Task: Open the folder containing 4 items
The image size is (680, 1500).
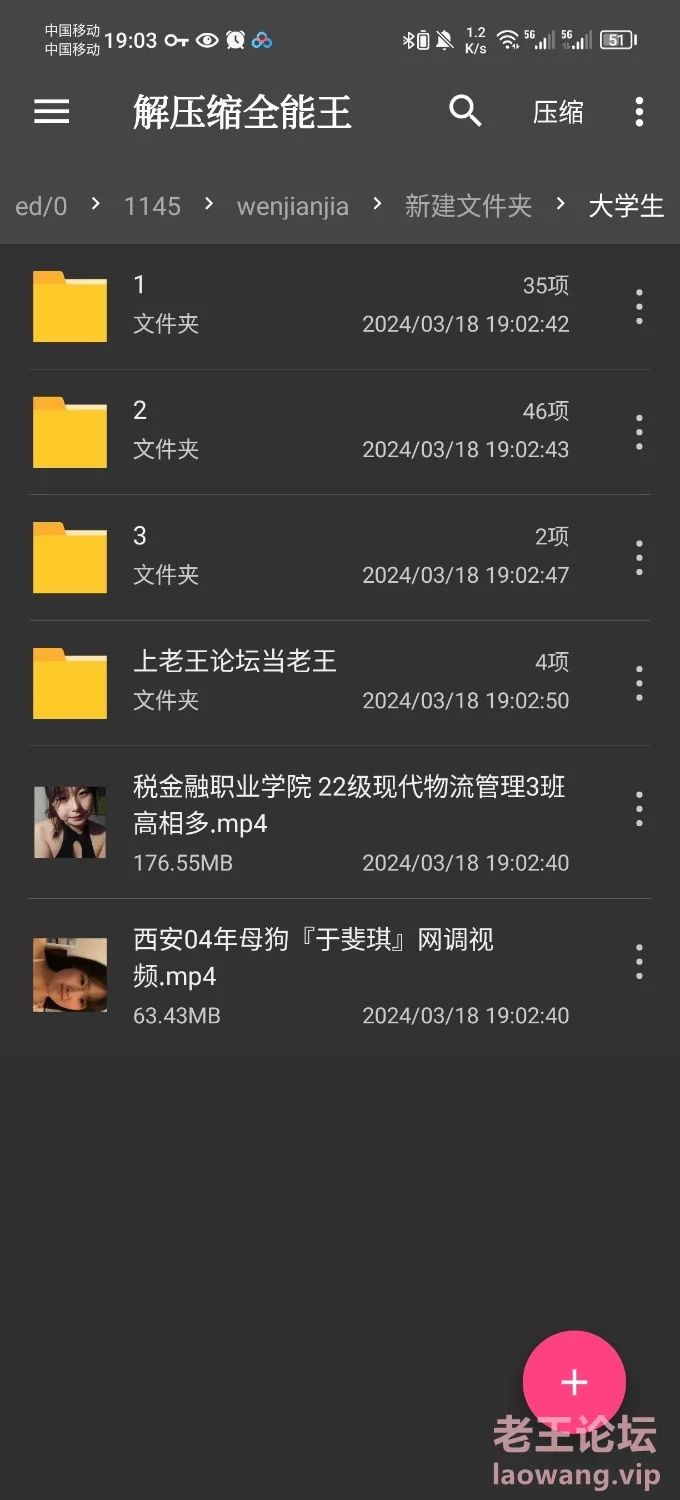Action: point(300,681)
